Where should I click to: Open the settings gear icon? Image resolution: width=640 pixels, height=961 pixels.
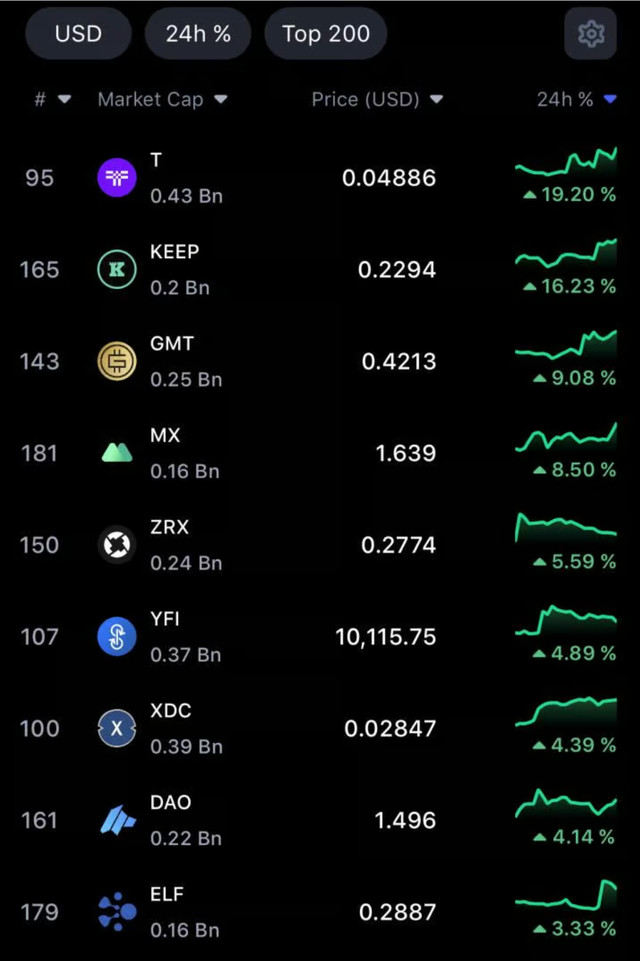point(591,34)
